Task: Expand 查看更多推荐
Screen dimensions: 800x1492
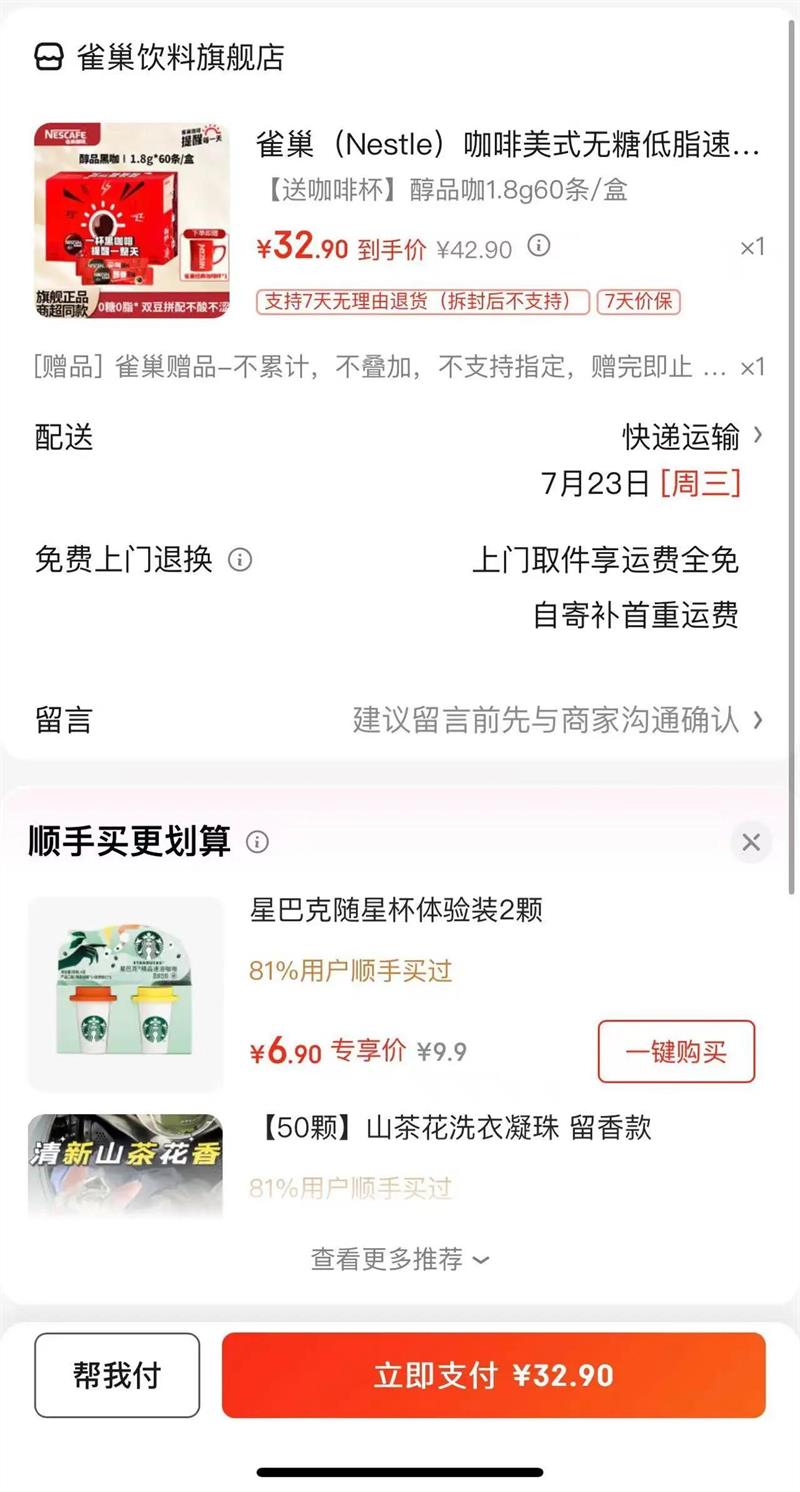Action: [x=400, y=1259]
